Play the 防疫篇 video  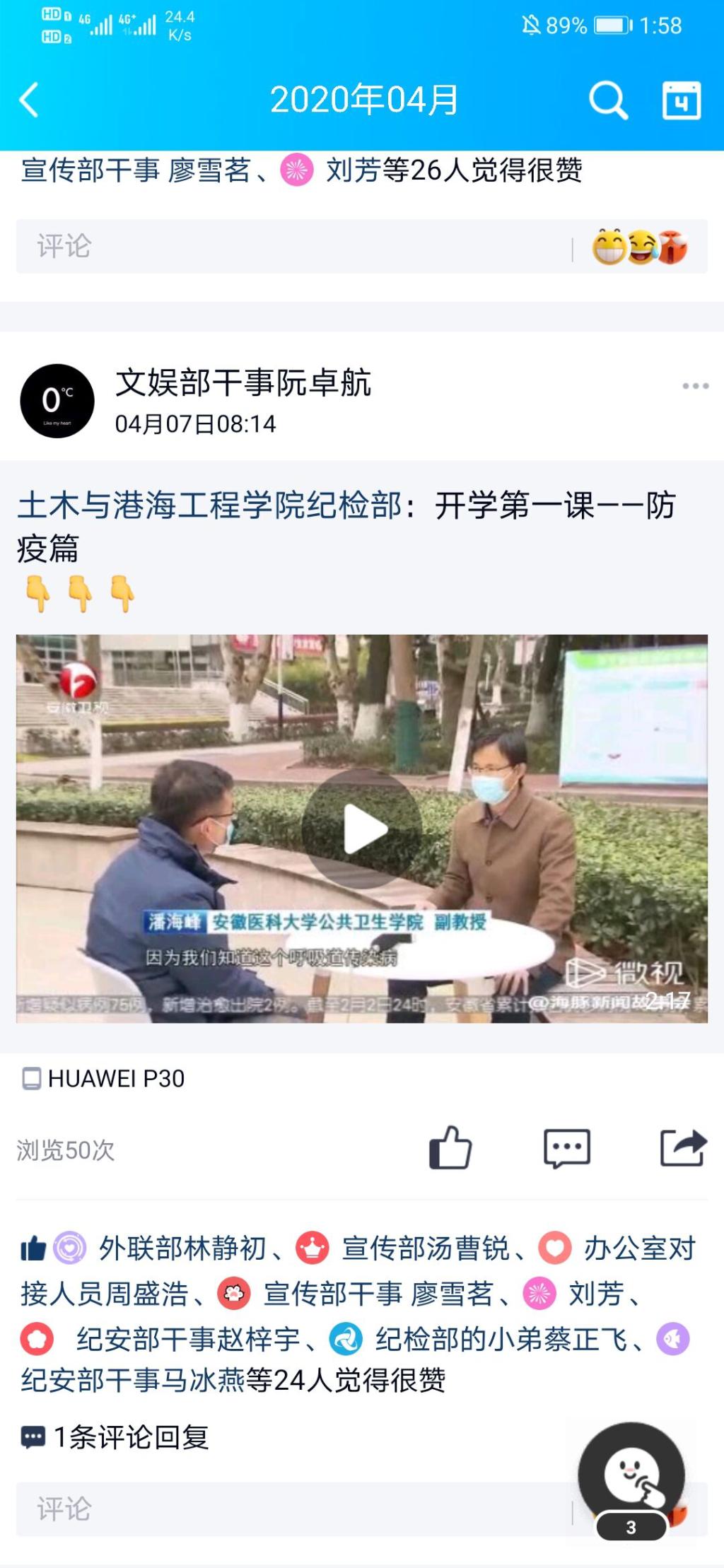[362, 829]
